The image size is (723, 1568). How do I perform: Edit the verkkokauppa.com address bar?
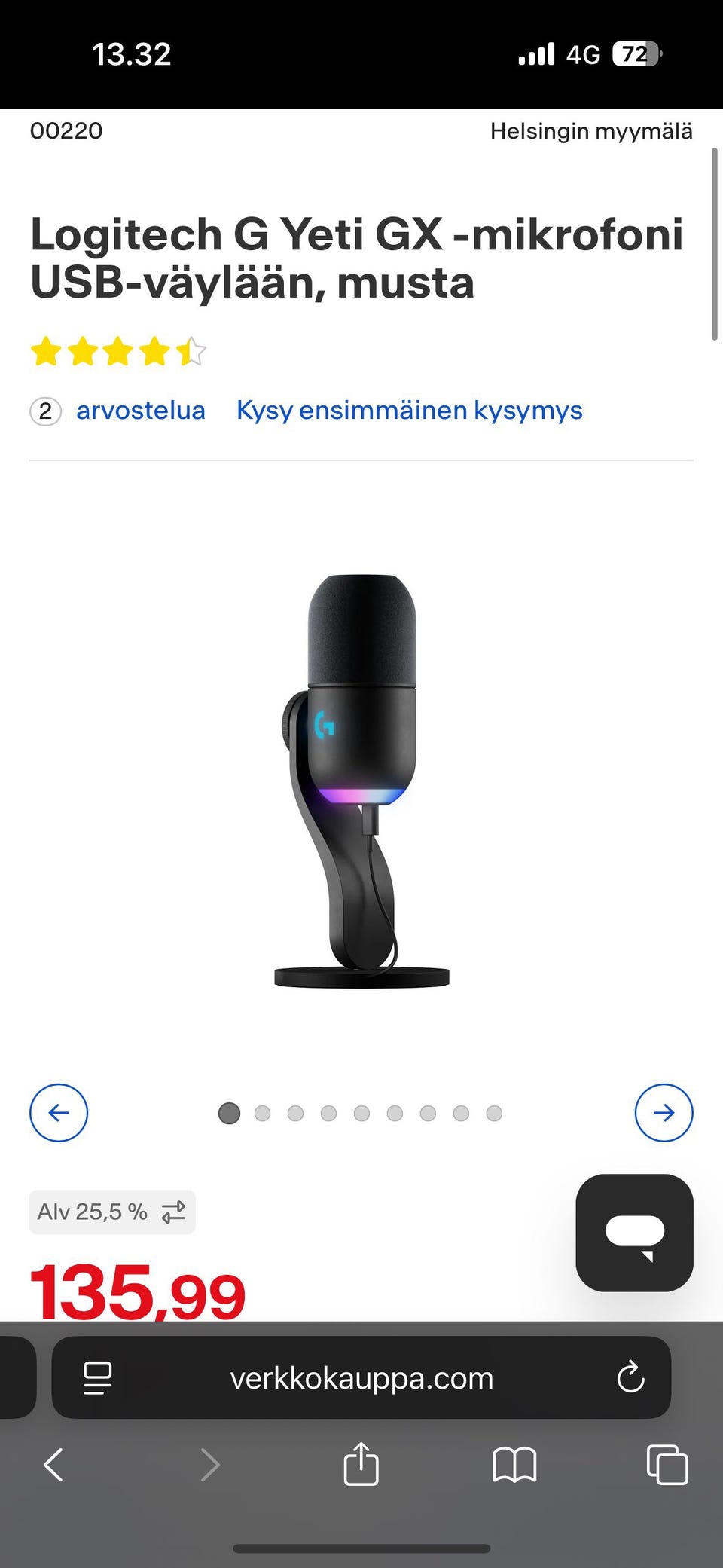[x=361, y=1378]
